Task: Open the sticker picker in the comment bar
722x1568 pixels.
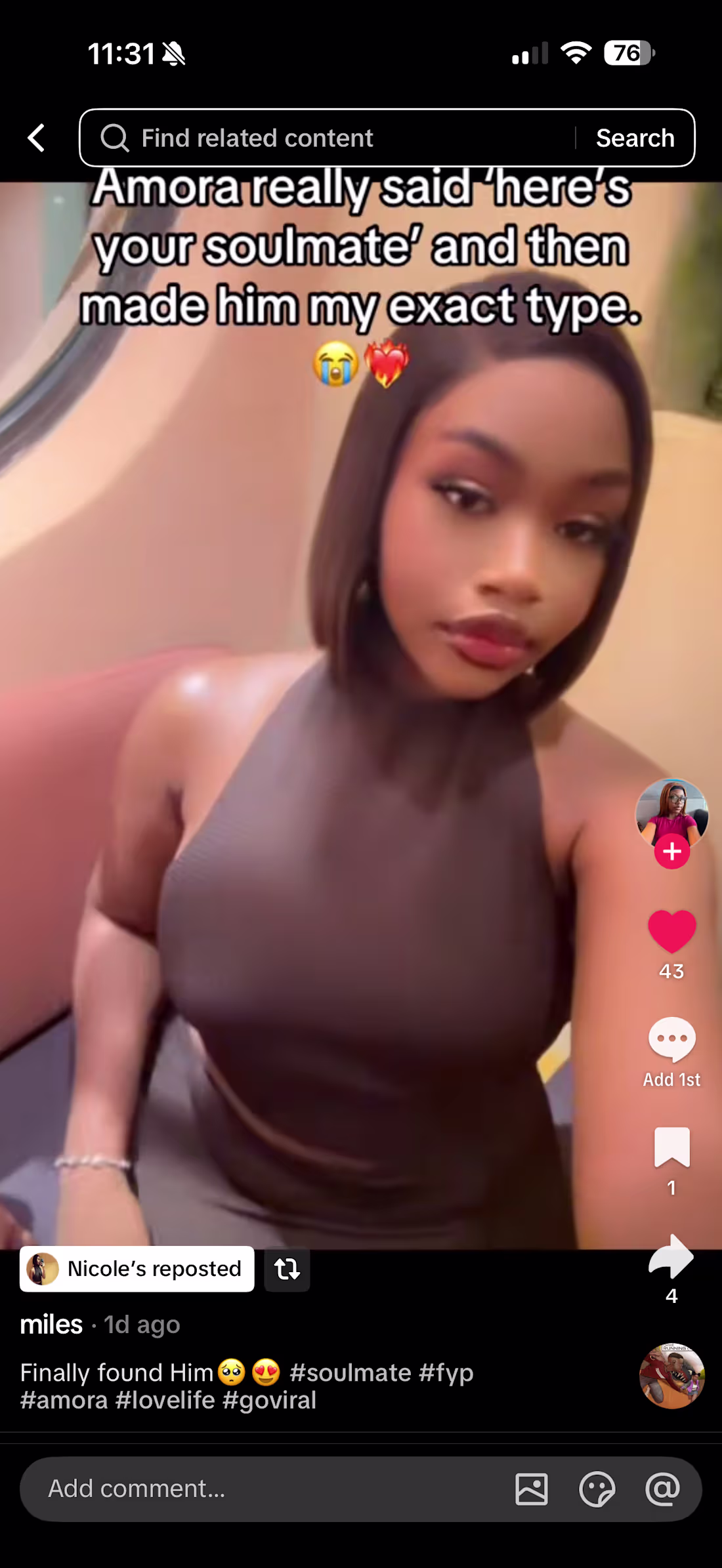Action: (597, 1489)
